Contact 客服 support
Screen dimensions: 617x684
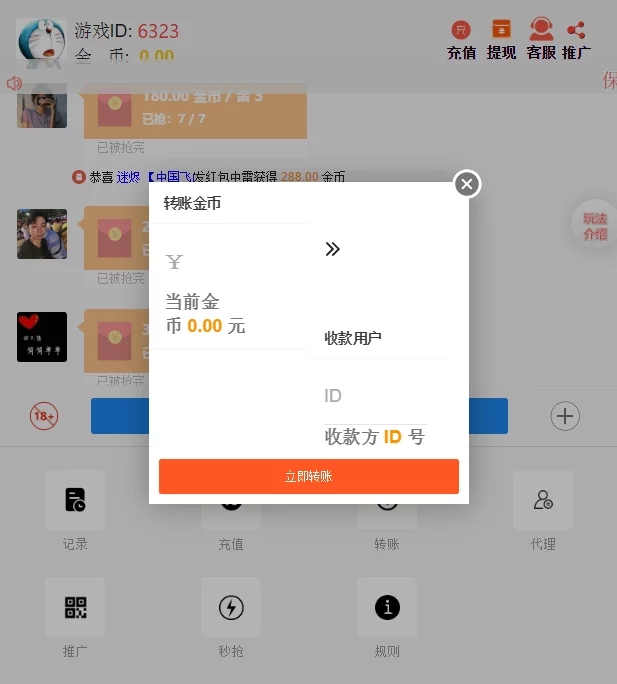[x=541, y=40]
